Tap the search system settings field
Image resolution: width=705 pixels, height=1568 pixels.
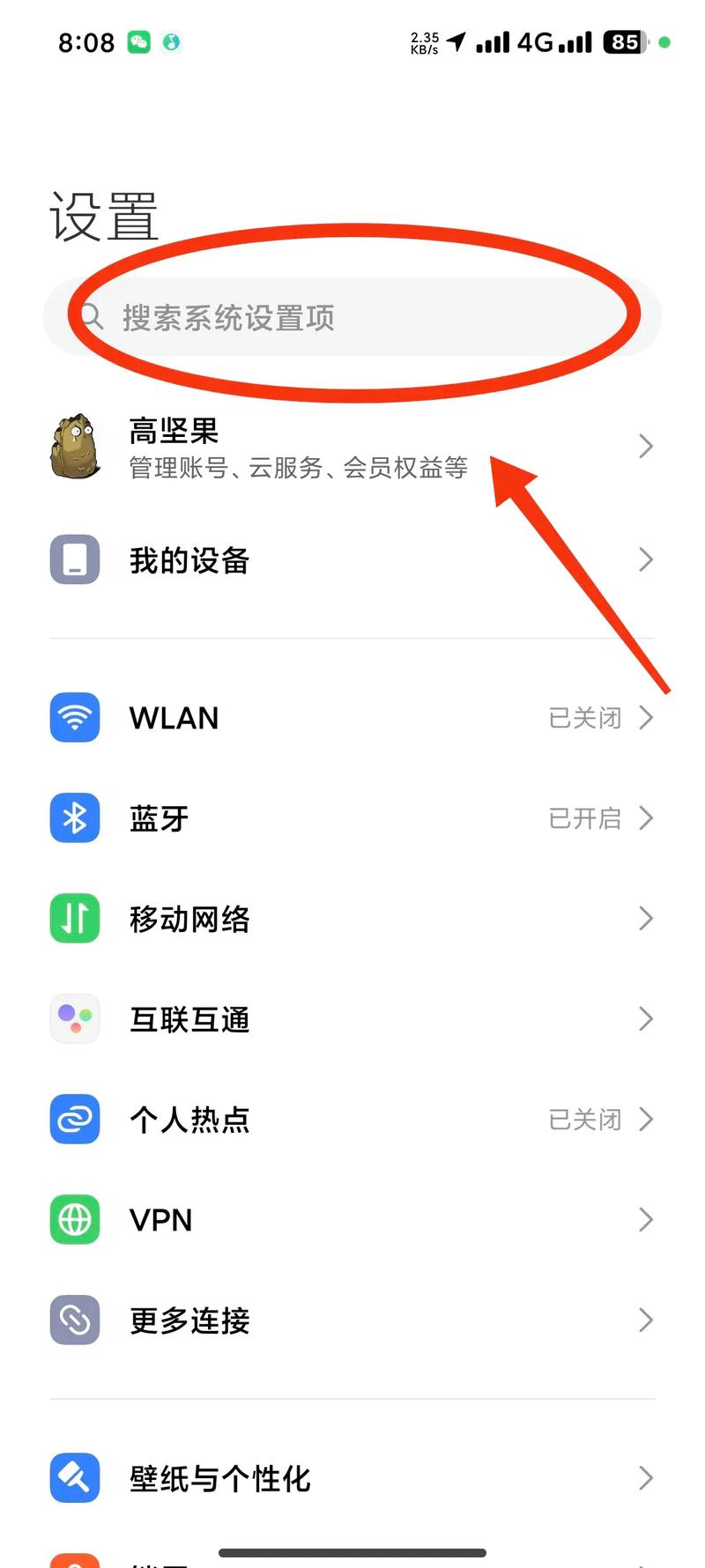[x=351, y=317]
